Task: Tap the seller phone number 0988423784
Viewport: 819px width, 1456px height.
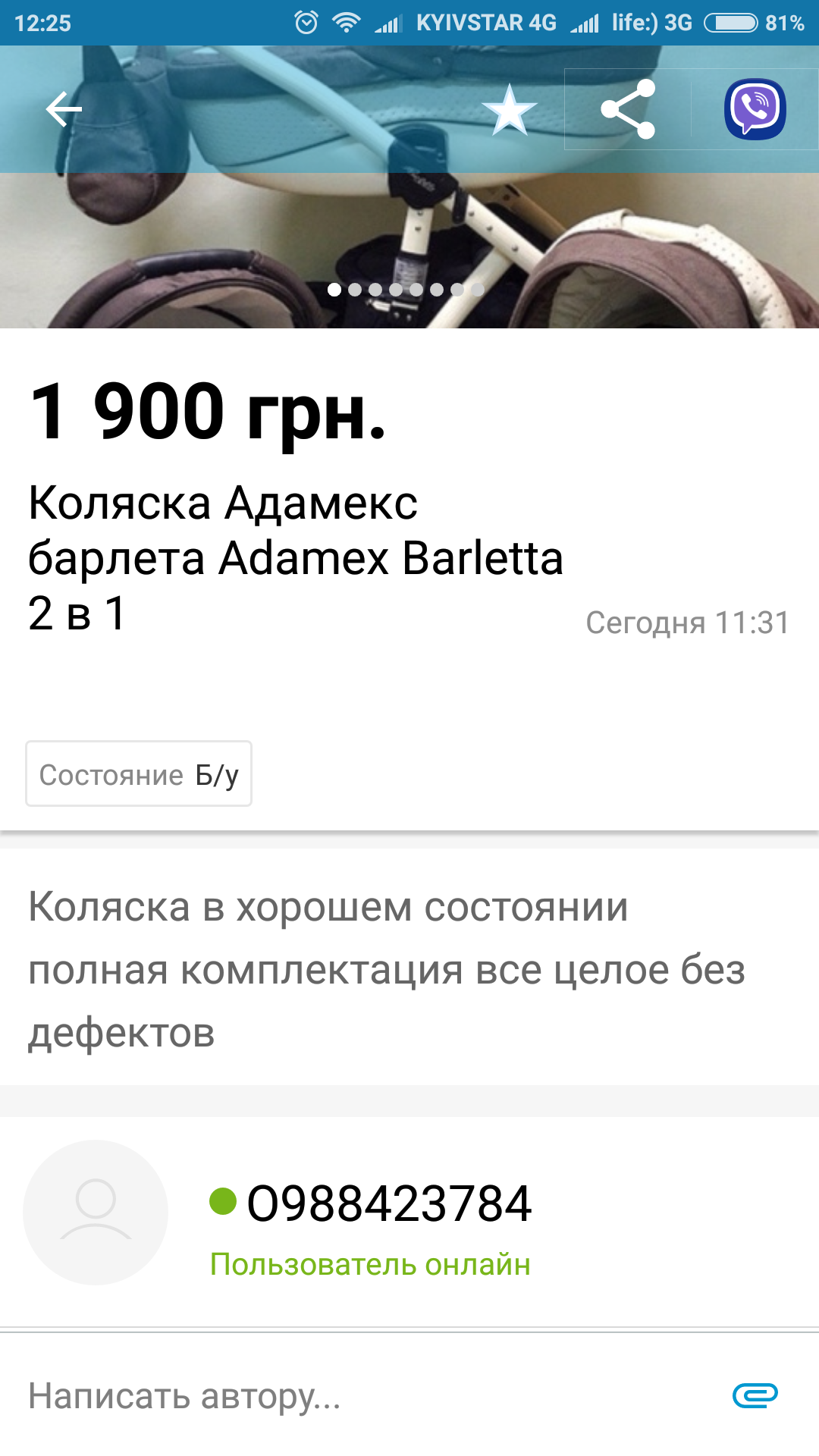Action: tap(389, 1203)
